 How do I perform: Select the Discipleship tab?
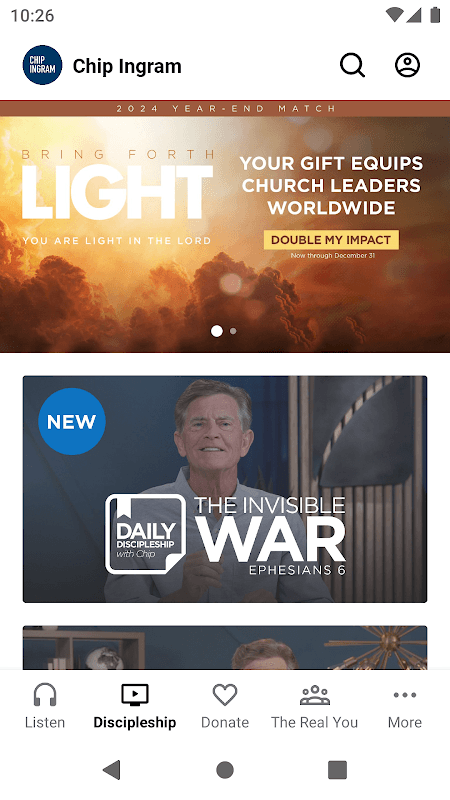pyautogui.click(x=135, y=707)
